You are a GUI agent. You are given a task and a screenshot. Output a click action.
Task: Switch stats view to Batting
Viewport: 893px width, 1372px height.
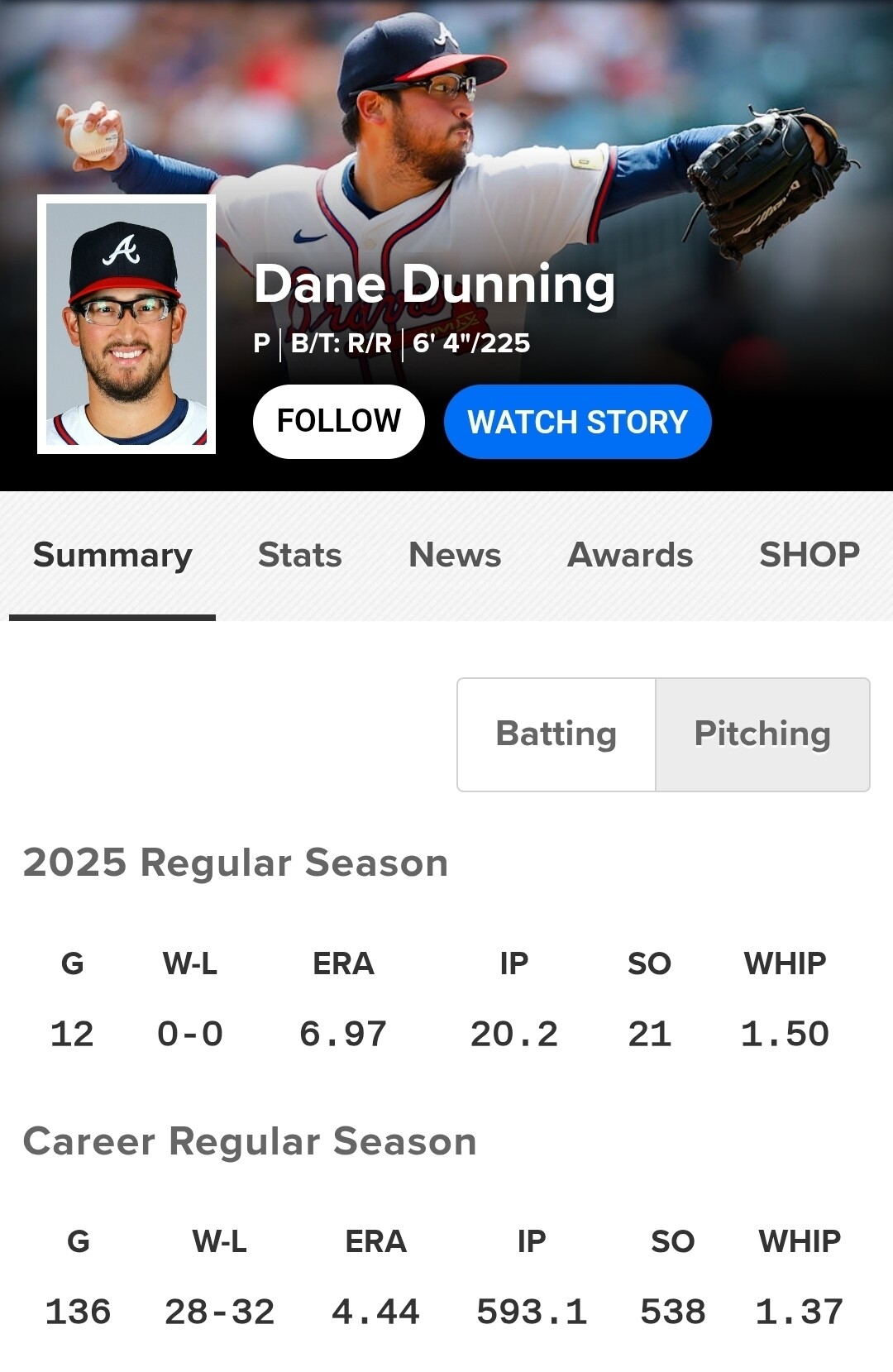pyautogui.click(x=556, y=734)
